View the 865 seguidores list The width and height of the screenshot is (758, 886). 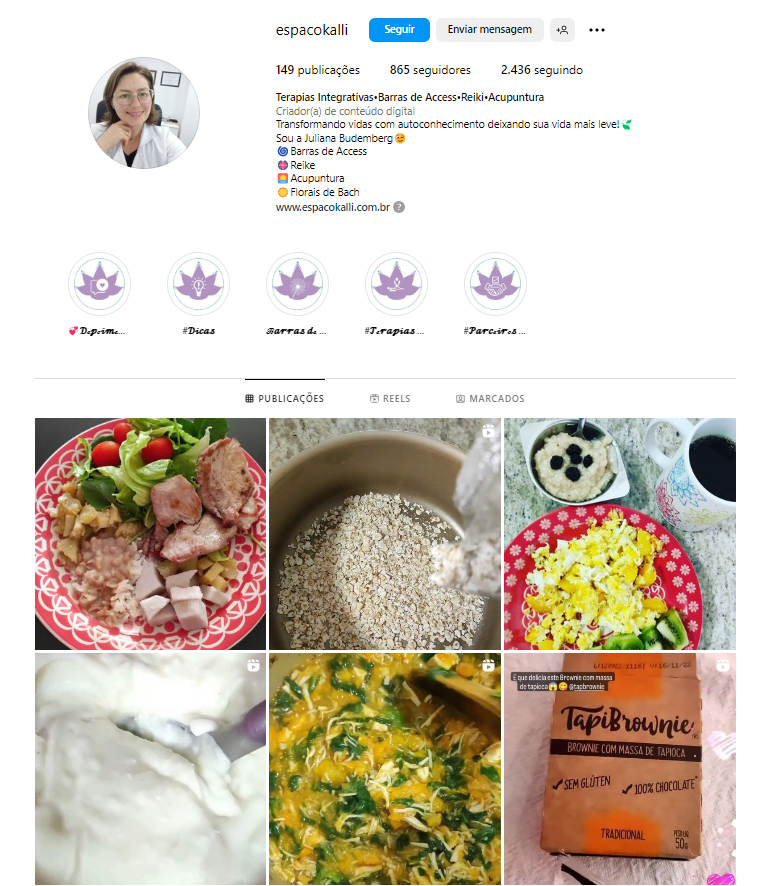[430, 70]
